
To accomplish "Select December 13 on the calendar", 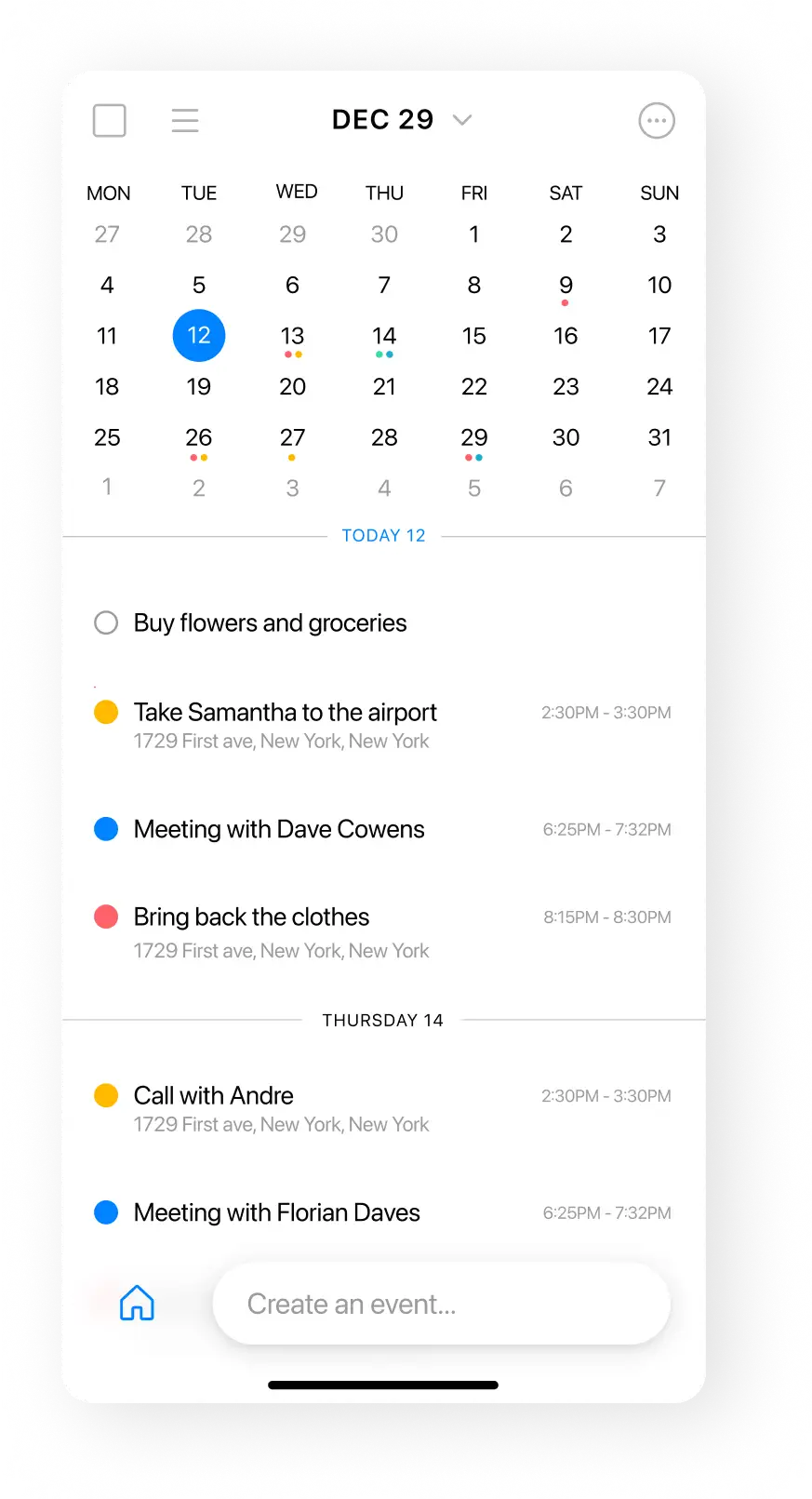I will [x=292, y=336].
